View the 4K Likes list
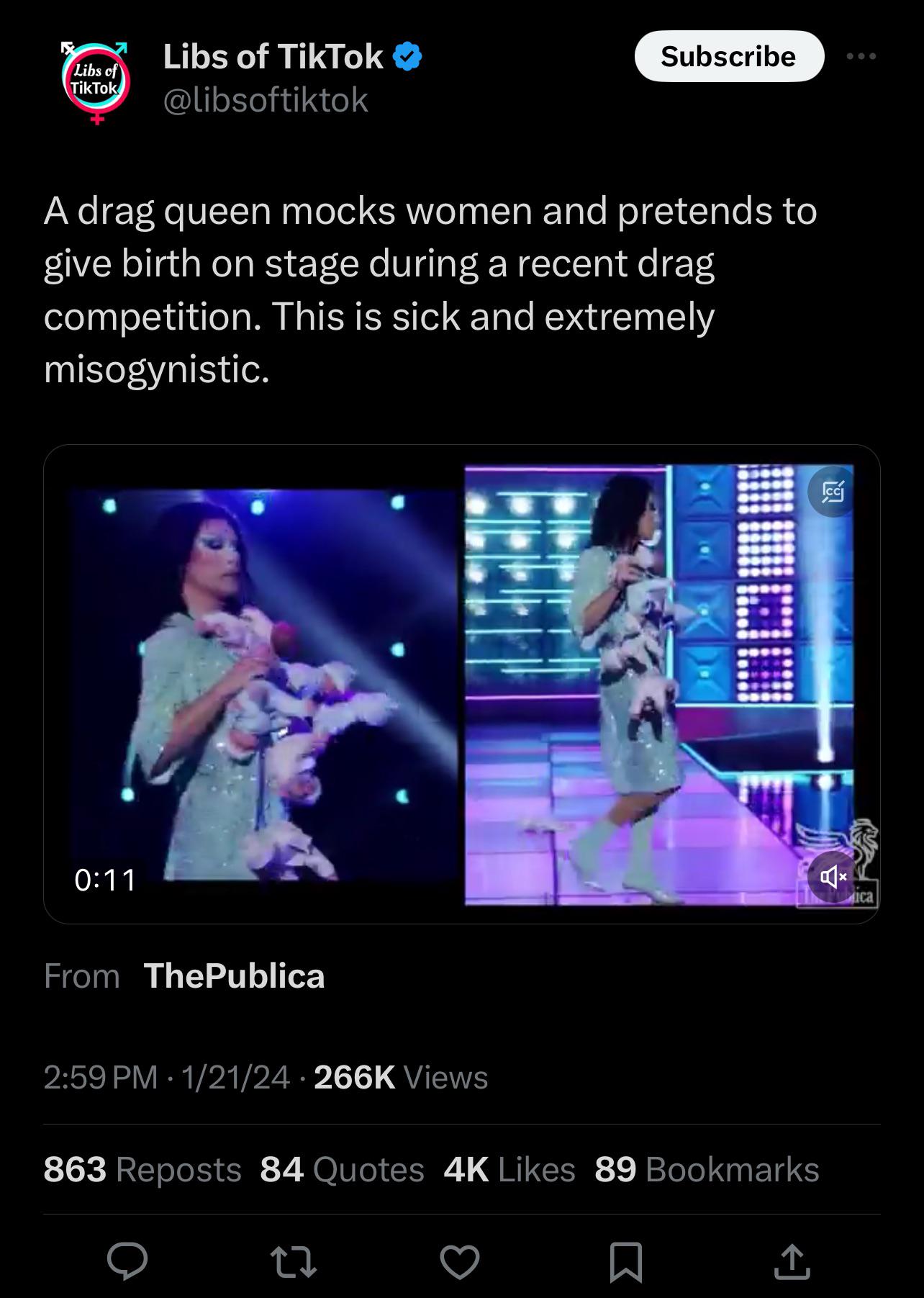Image resolution: width=924 pixels, height=1298 pixels. pos(509,1169)
